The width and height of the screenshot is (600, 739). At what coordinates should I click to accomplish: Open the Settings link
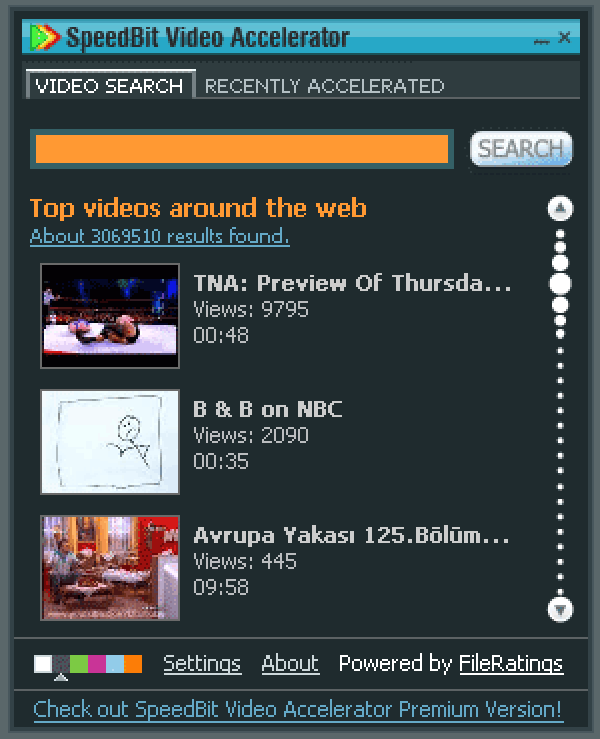[x=202, y=664]
